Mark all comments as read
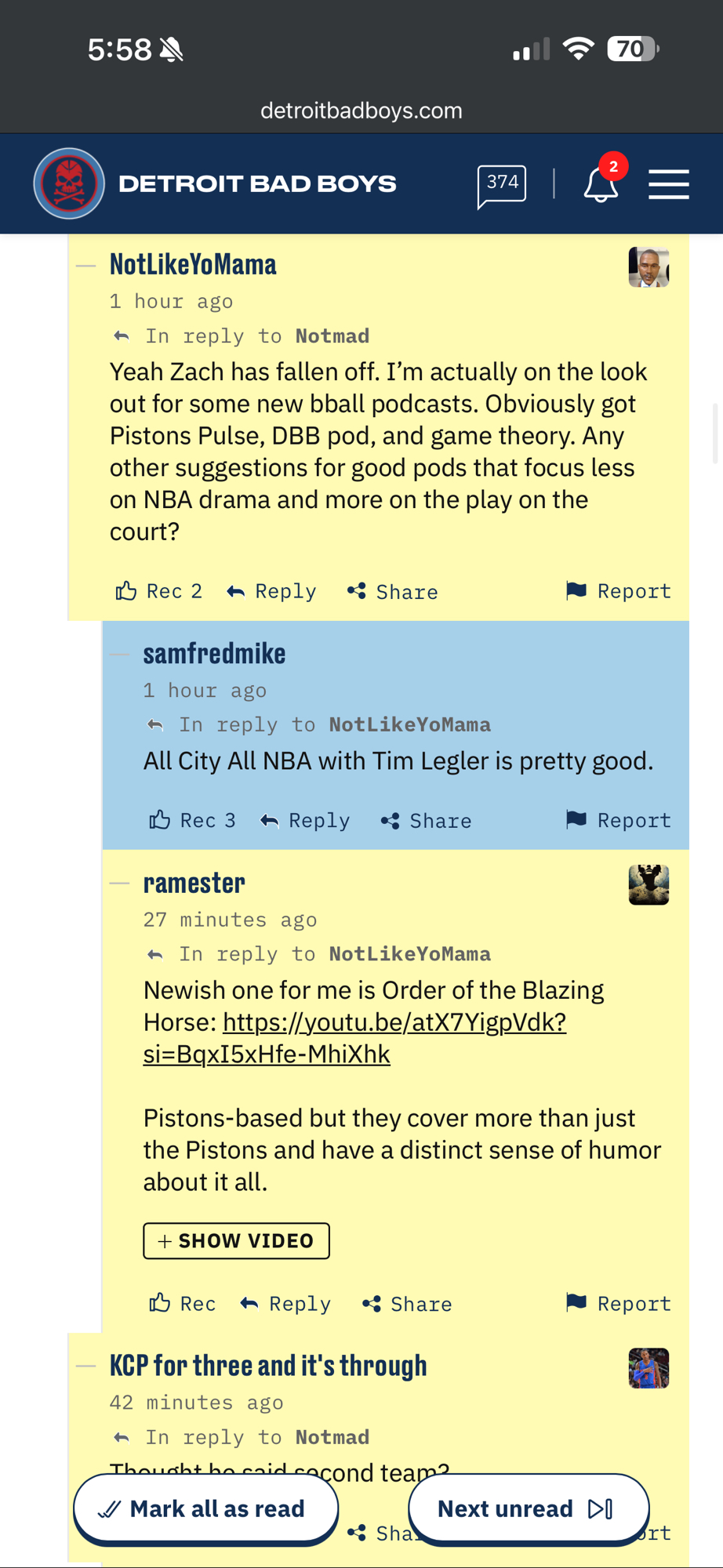Image resolution: width=723 pixels, height=1568 pixels. coord(205,1508)
